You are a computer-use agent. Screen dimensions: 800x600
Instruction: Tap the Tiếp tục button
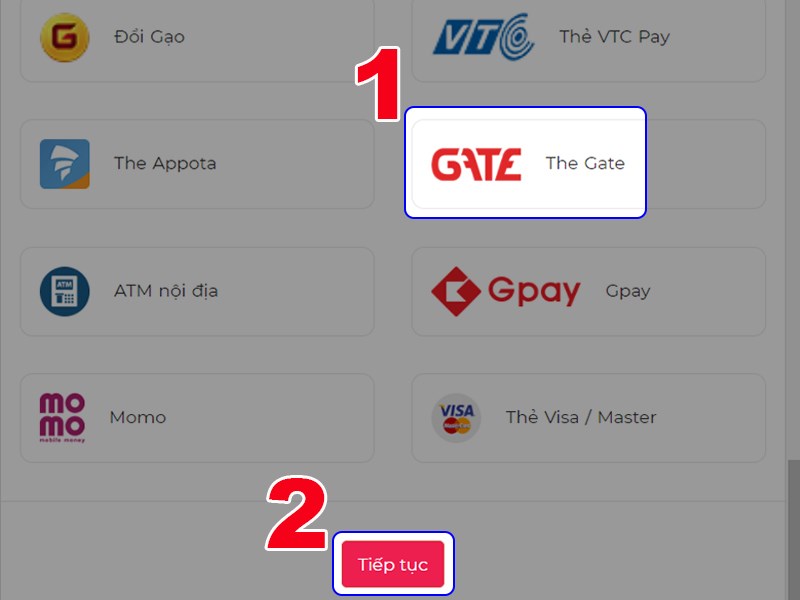393,565
